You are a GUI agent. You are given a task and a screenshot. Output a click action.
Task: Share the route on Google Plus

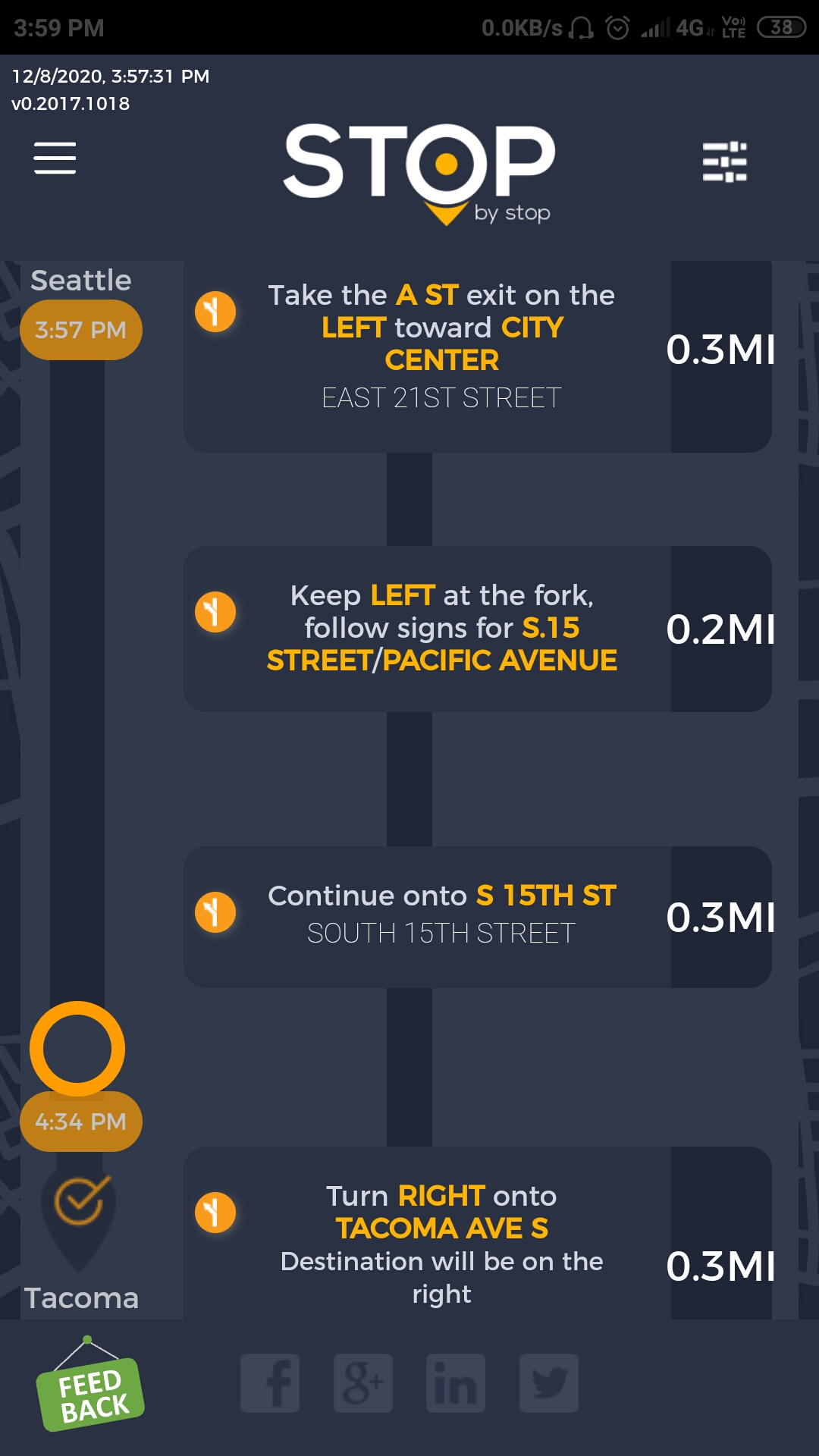[x=363, y=1383]
